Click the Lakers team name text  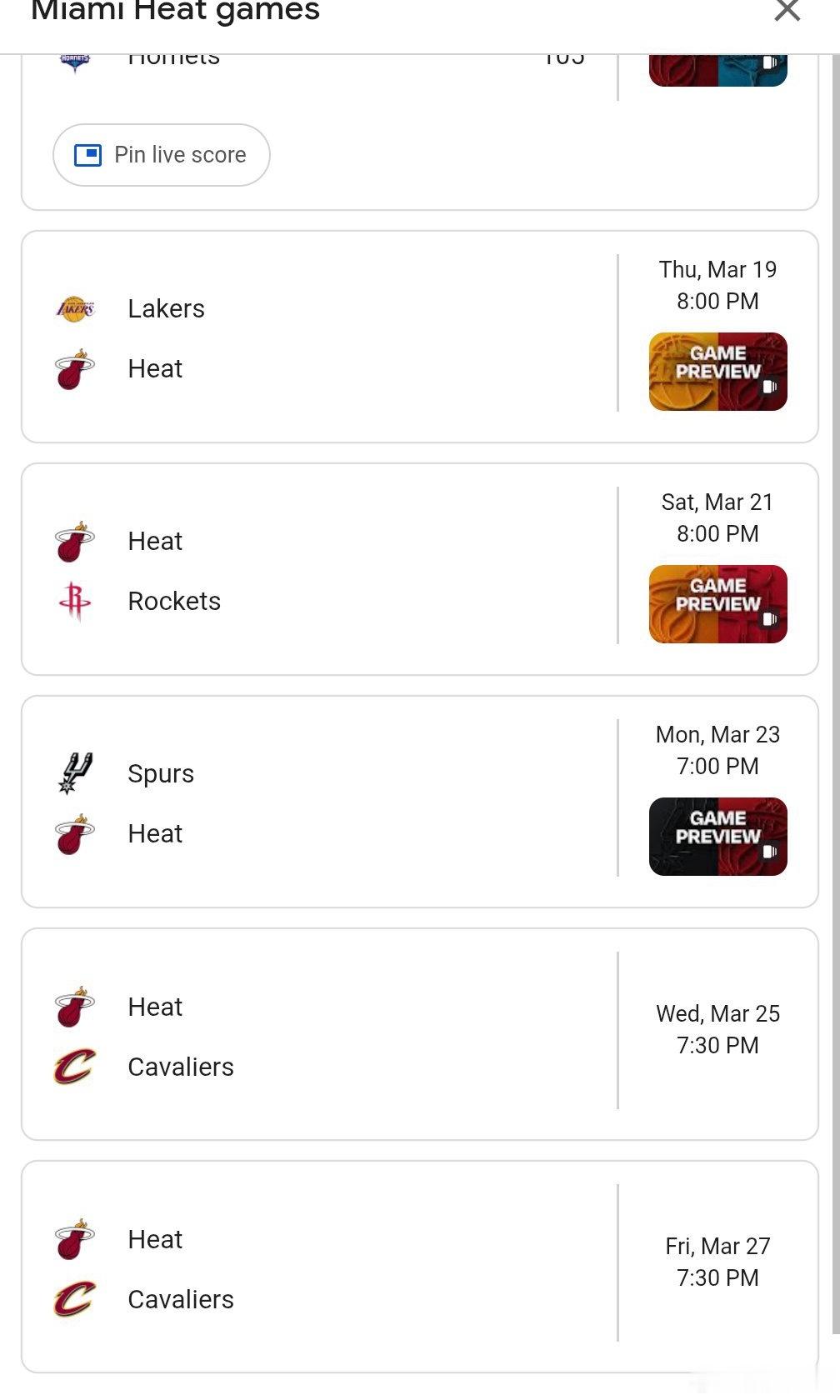[166, 308]
